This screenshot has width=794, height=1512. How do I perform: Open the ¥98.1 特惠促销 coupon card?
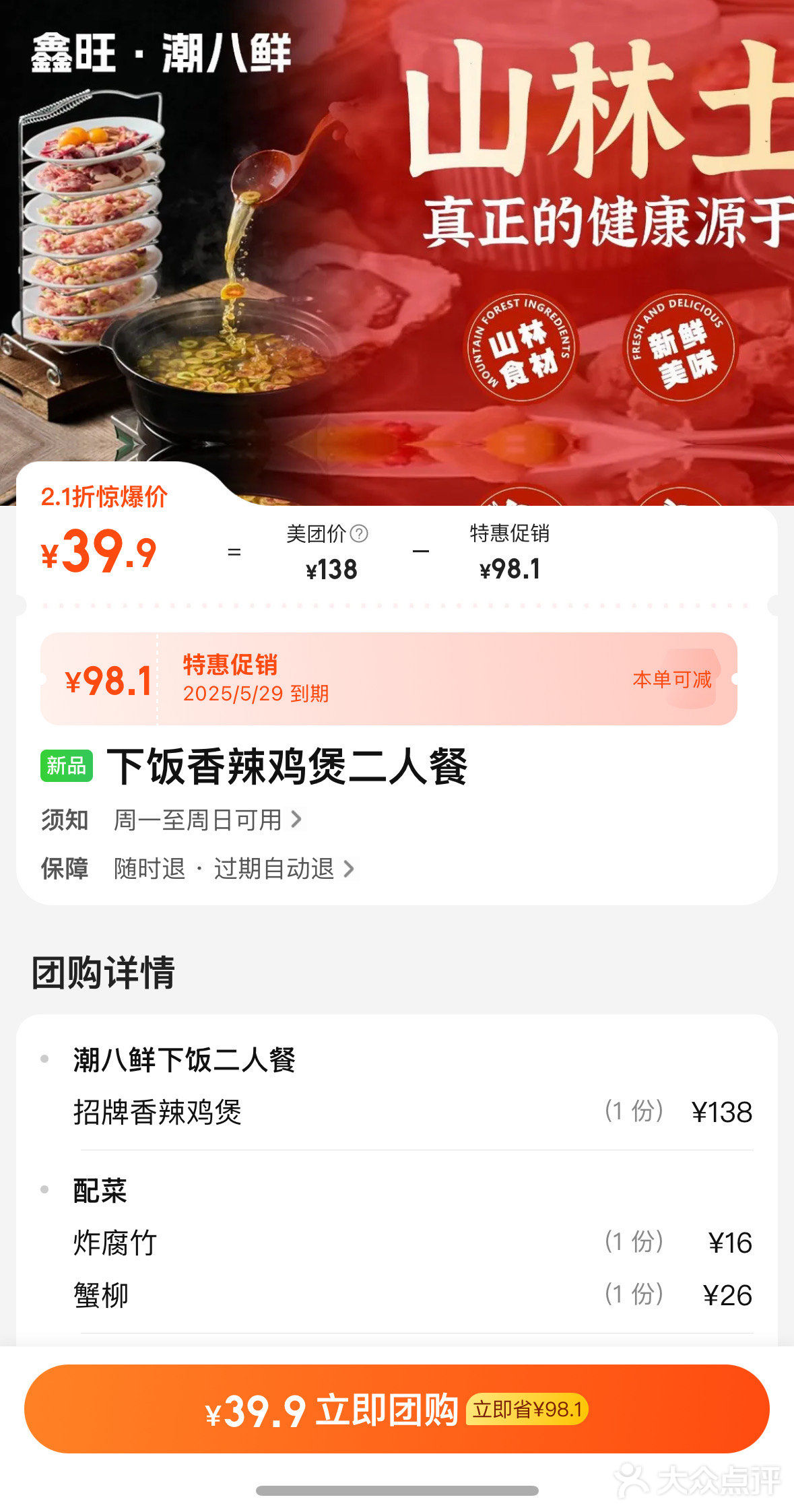397,680
